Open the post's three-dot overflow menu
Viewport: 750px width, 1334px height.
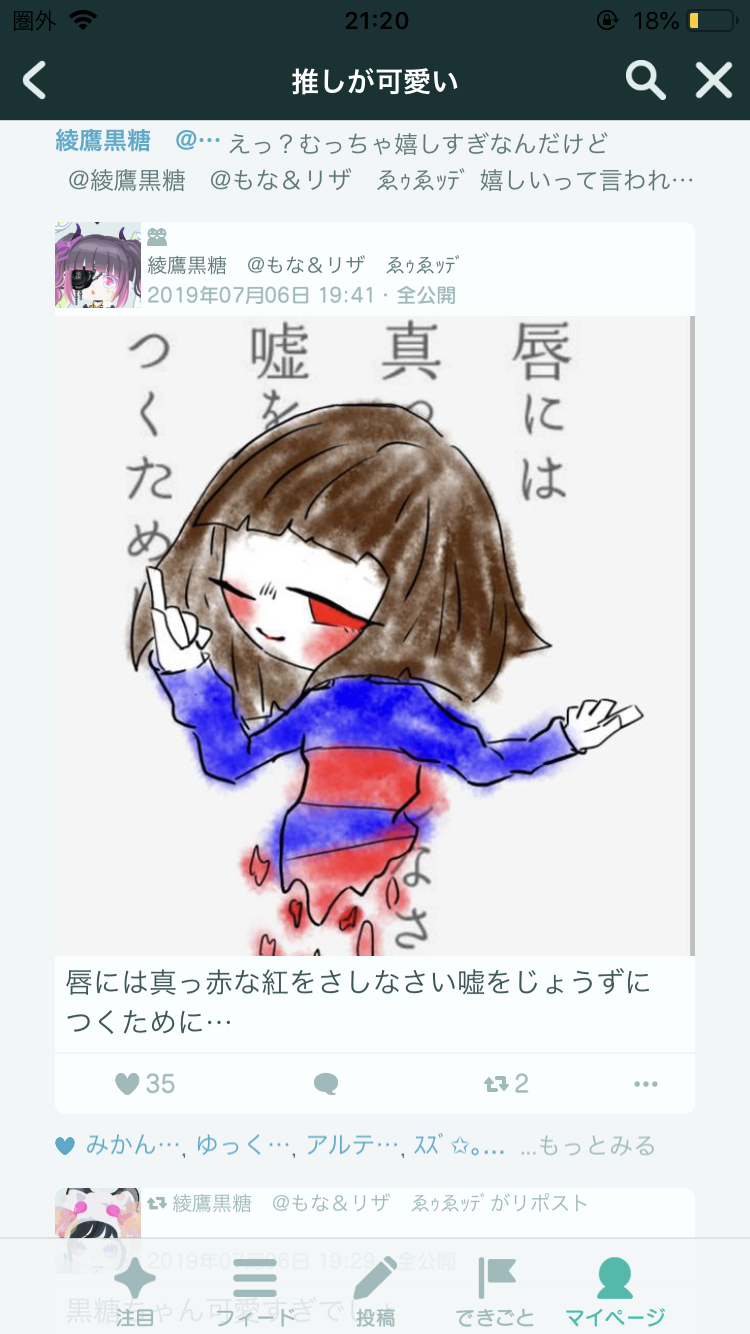click(x=646, y=1084)
